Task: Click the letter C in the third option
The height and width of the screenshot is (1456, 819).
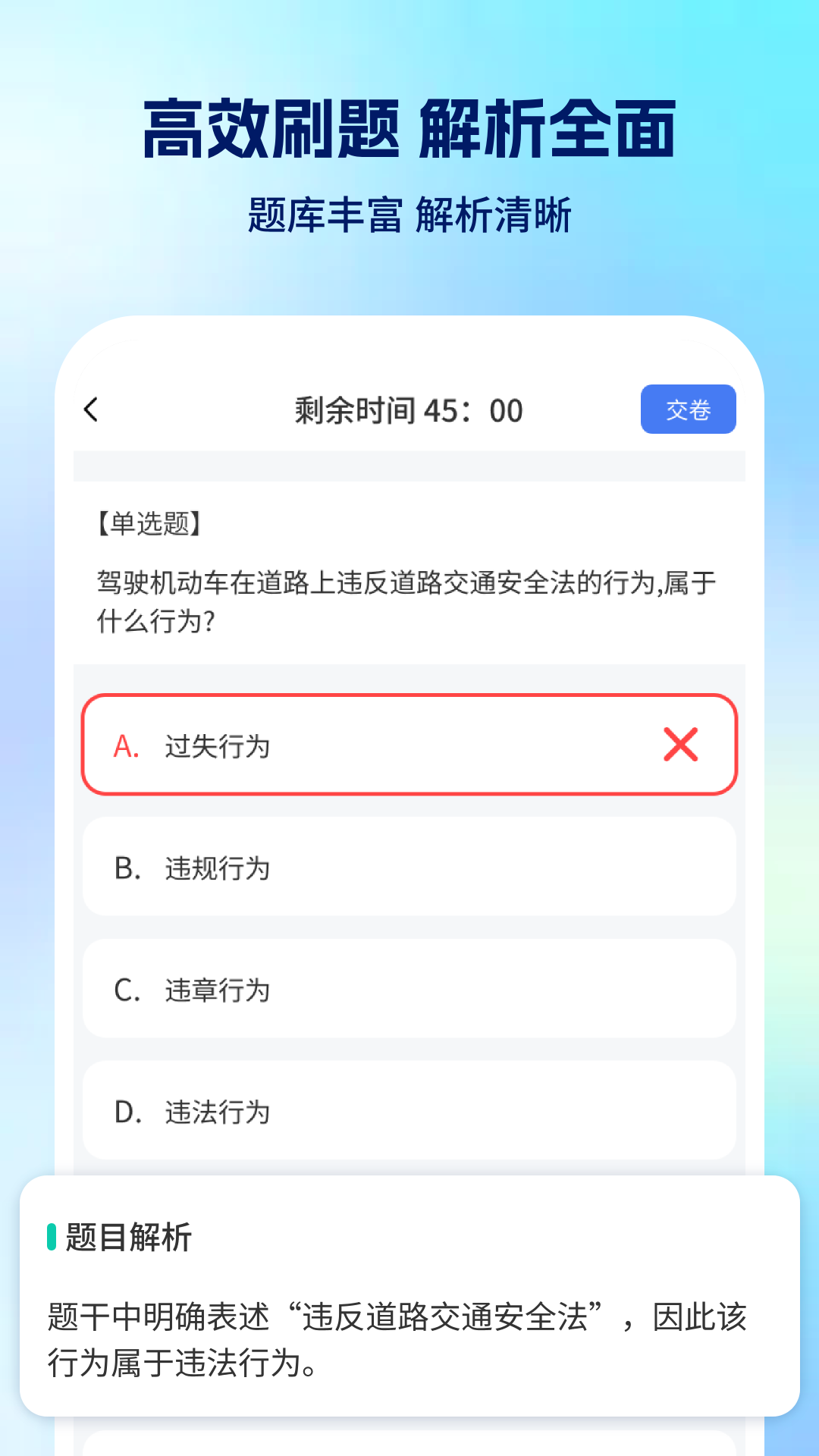Action: 126,990
